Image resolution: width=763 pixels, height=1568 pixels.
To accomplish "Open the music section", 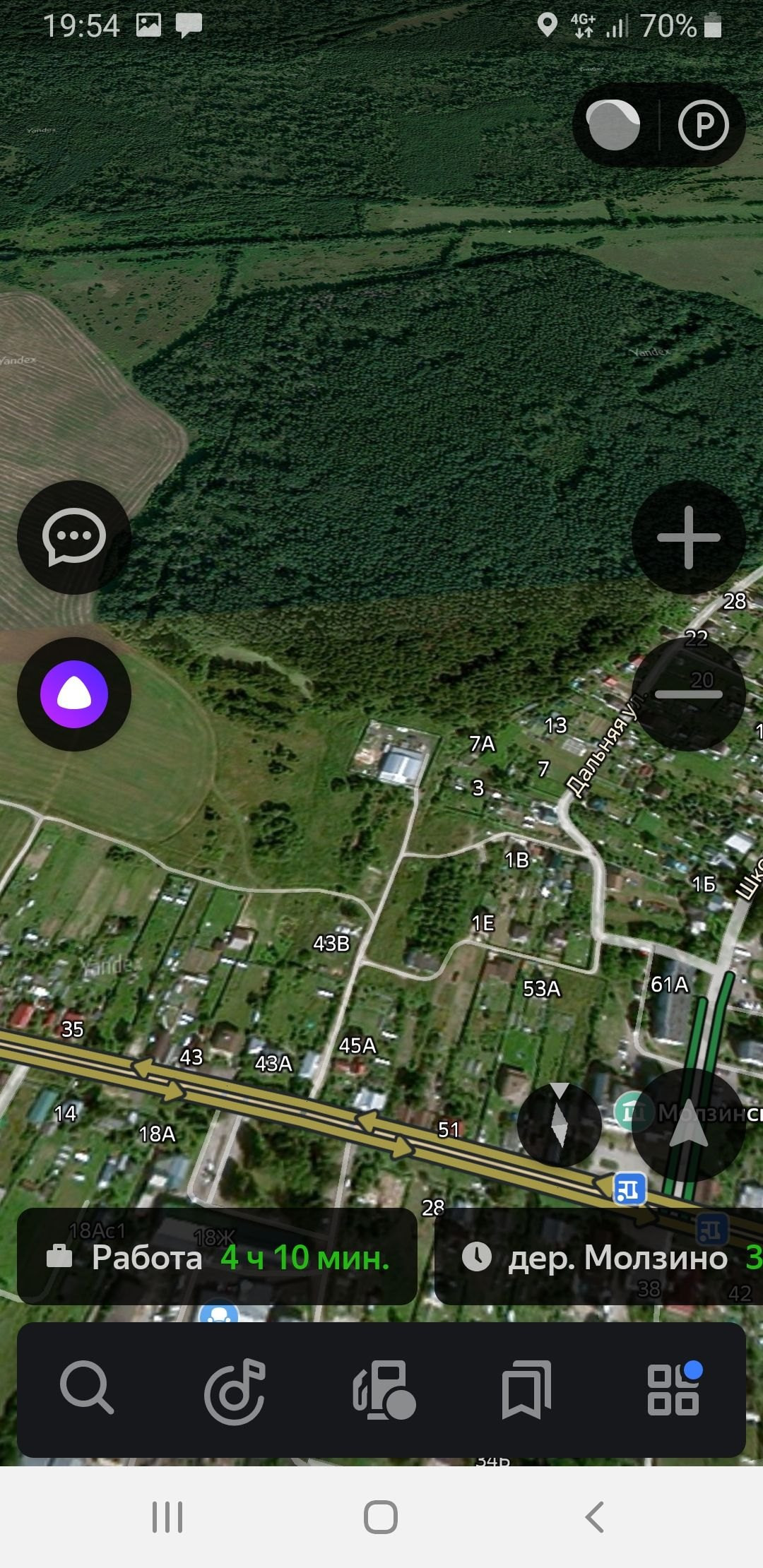I will pos(235,1390).
